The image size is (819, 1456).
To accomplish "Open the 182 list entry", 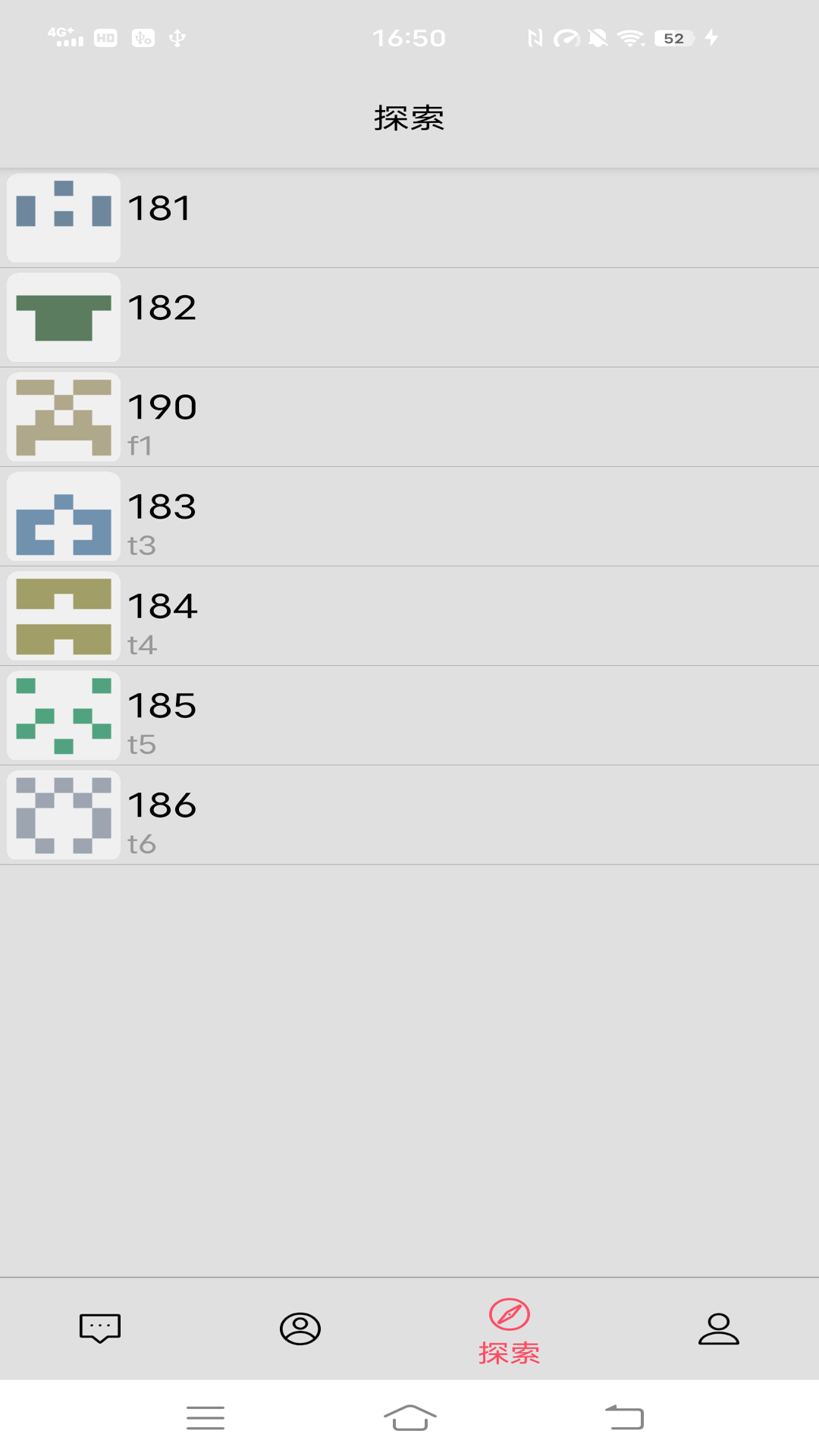I will pyautogui.click(x=409, y=317).
